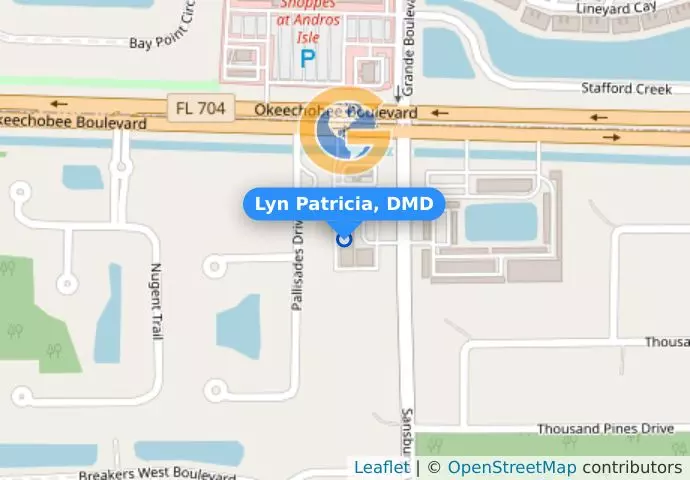Tap the Lyn Patricia, DMD label

coord(344,205)
